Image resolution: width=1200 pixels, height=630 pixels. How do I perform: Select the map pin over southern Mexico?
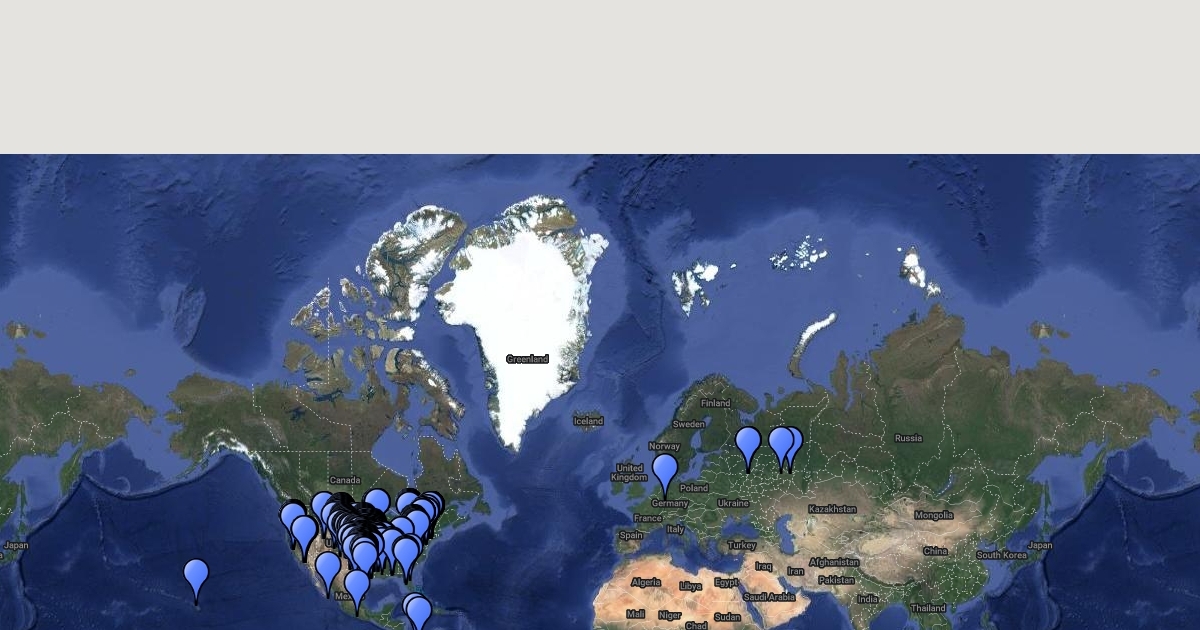[x=357, y=587]
